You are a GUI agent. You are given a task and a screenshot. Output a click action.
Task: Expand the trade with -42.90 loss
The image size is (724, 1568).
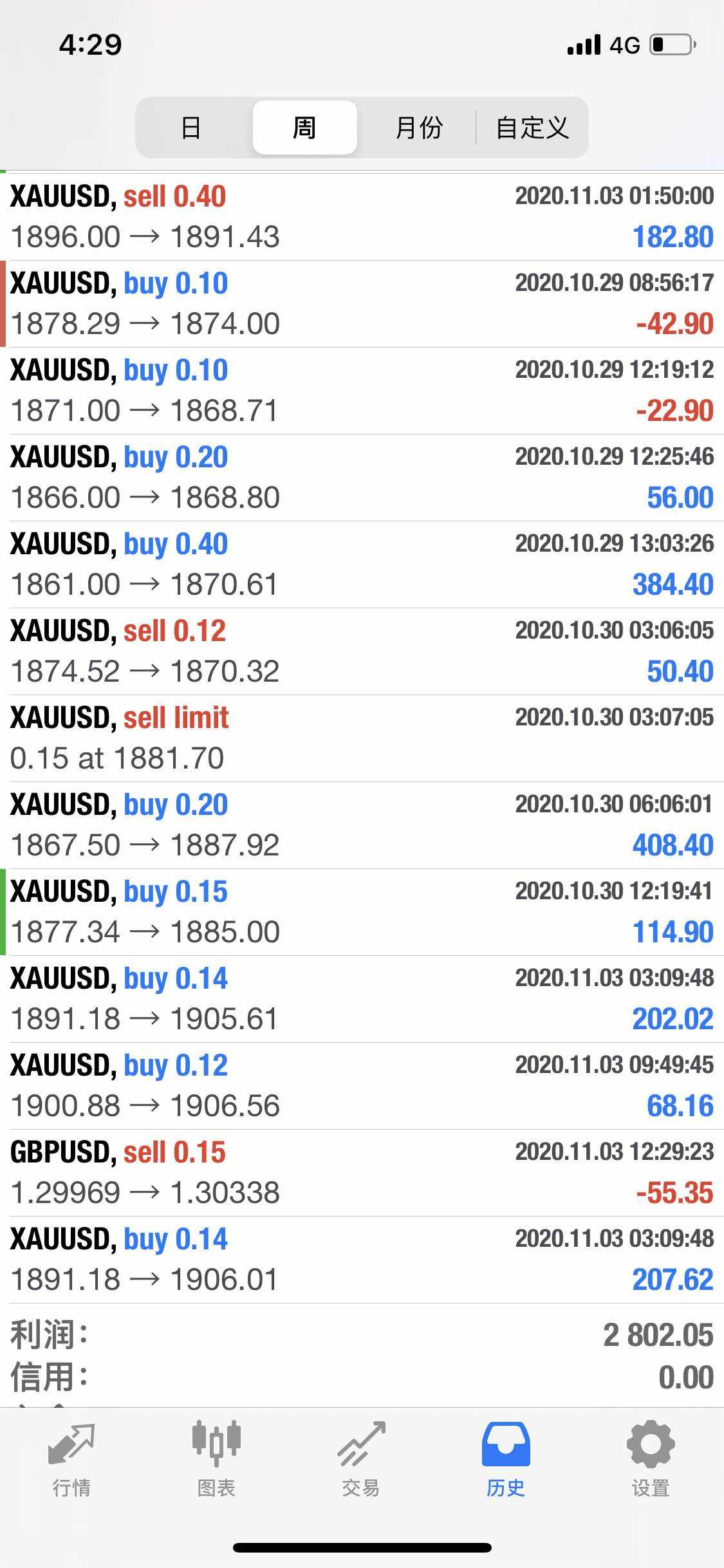[362, 304]
